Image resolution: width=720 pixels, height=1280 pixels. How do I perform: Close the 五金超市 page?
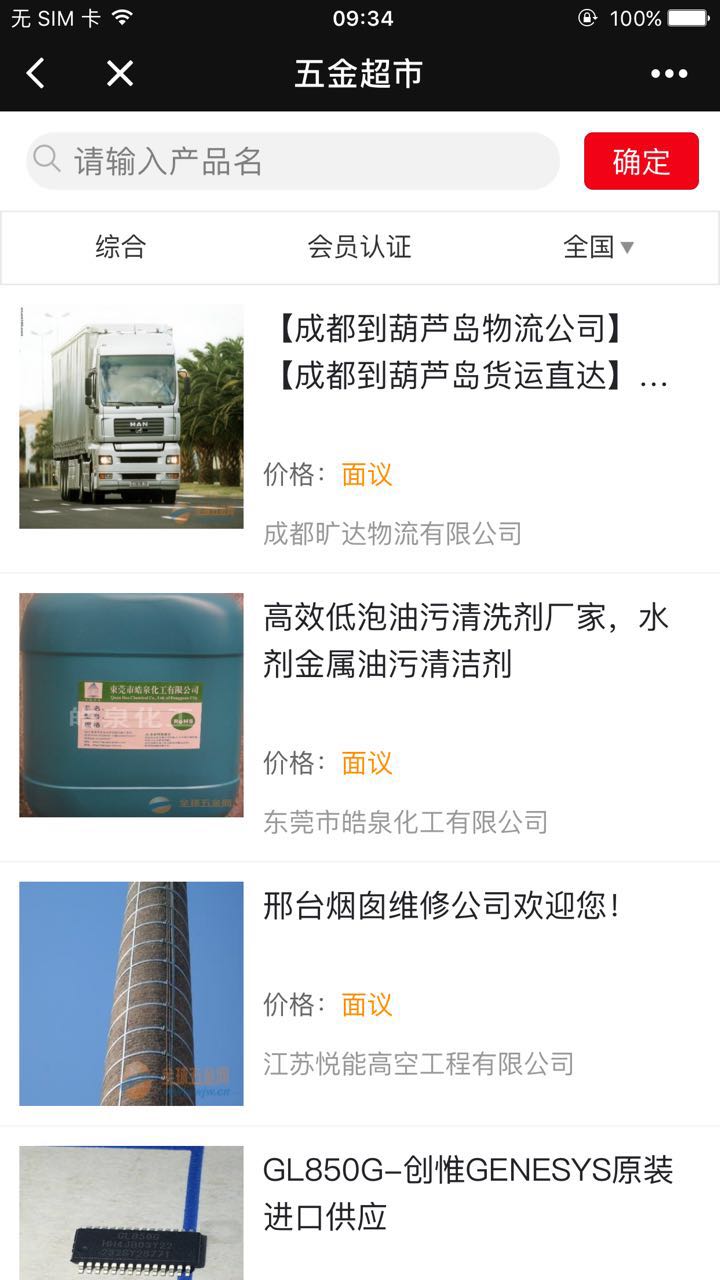[x=120, y=73]
